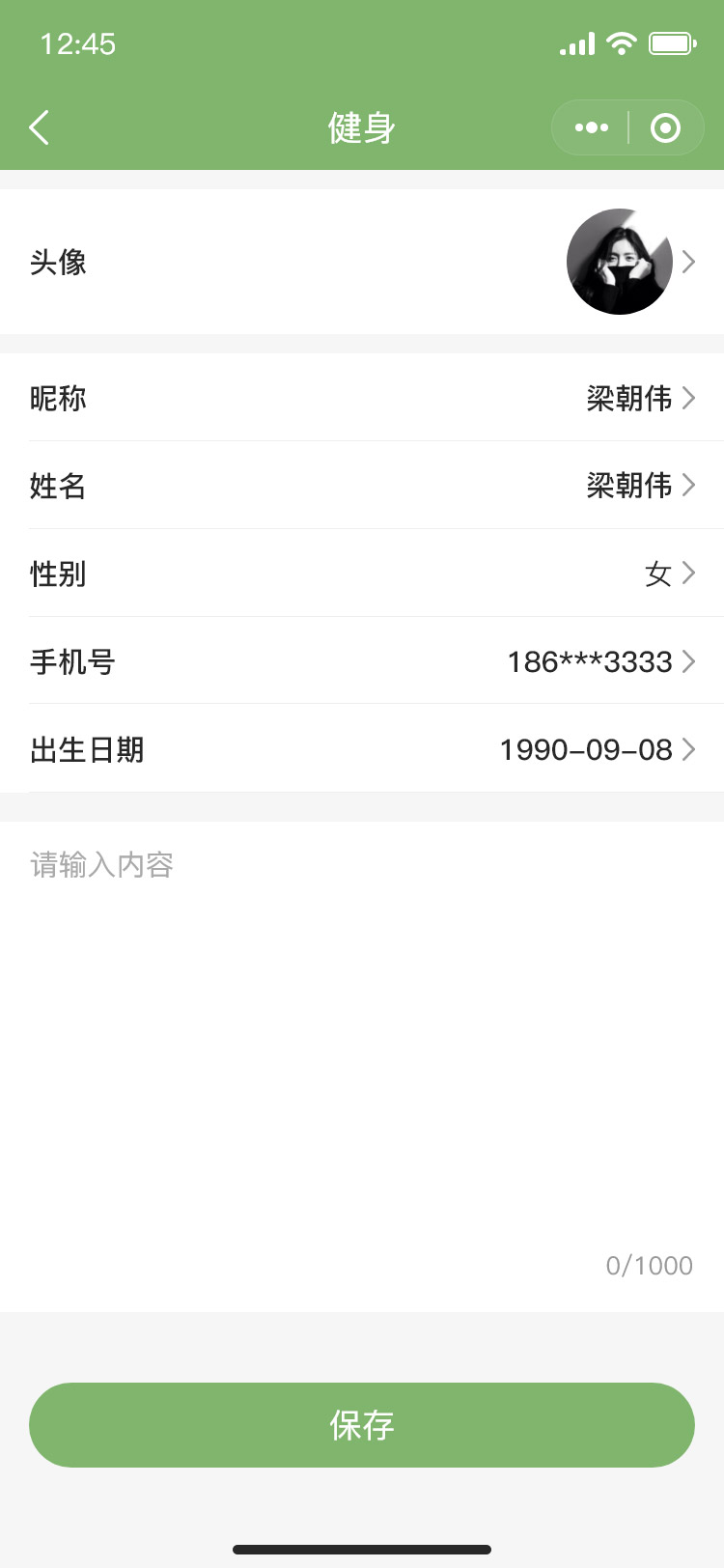724x1568 pixels.
Task: Open the mini program three-dot menu
Action: (591, 127)
